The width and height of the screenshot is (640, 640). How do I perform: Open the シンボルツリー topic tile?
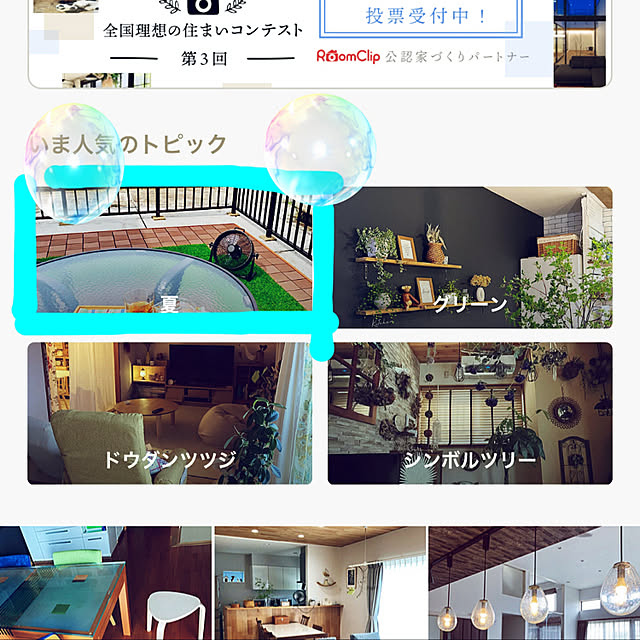[x=470, y=413]
